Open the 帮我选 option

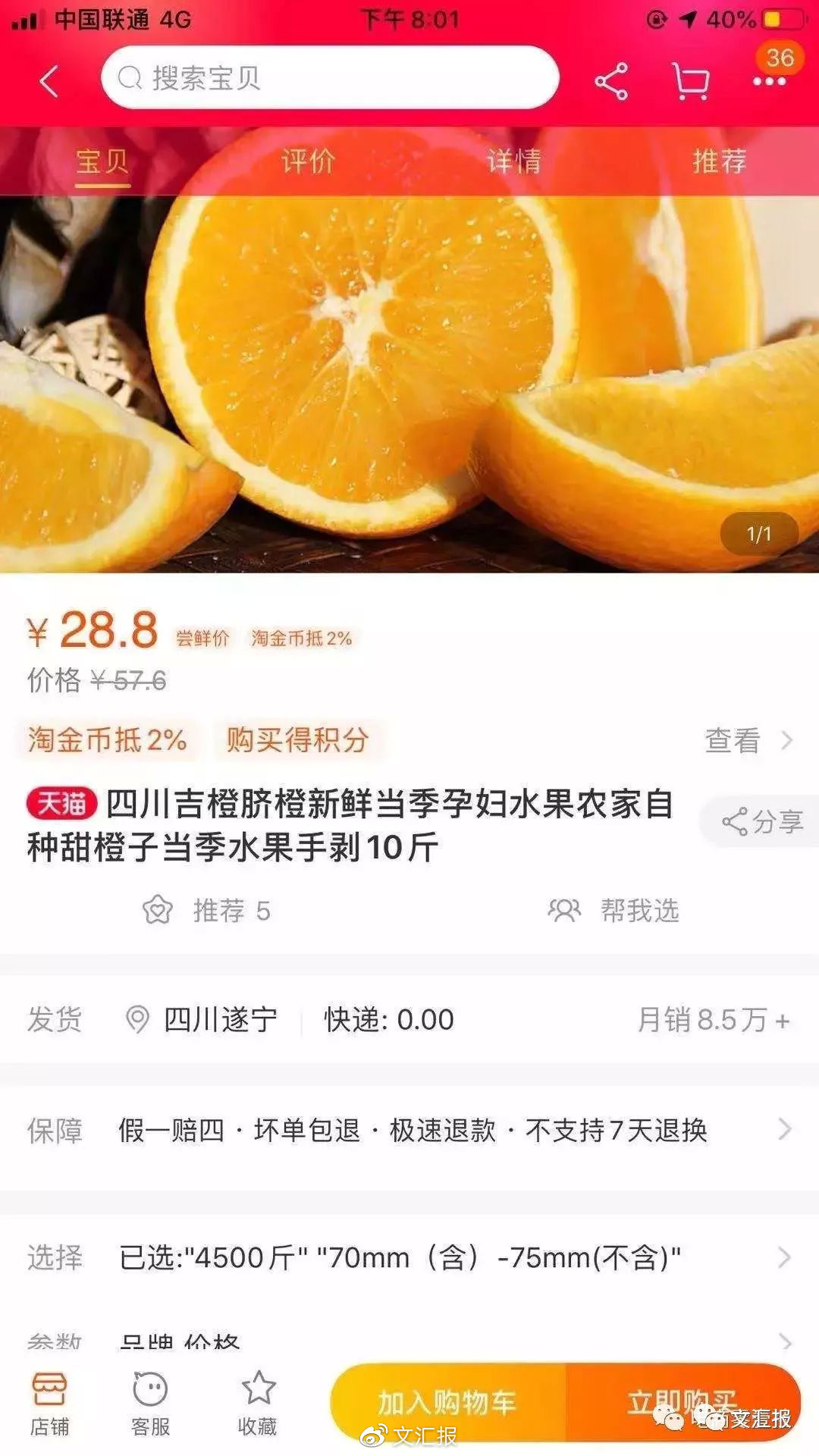614,910
